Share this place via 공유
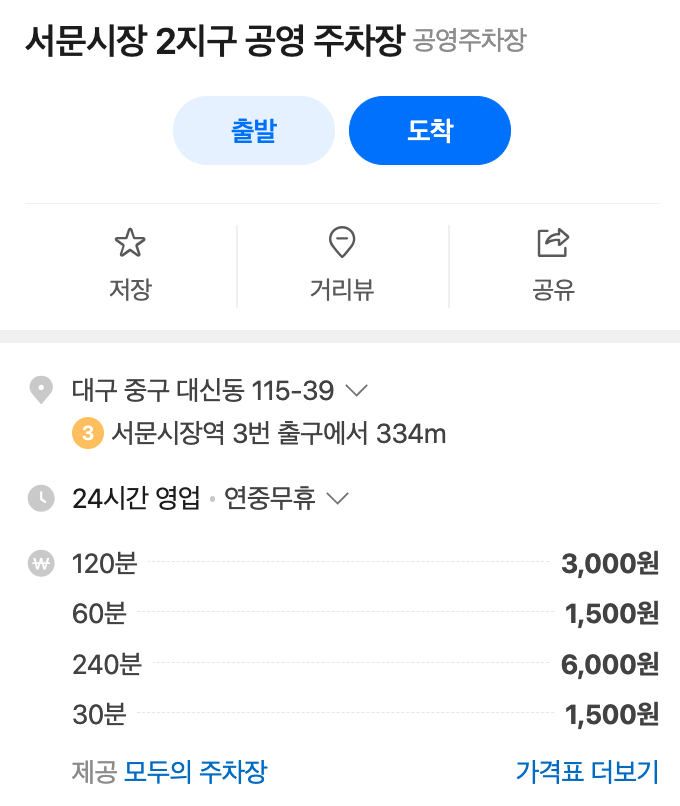The width and height of the screenshot is (680, 806). click(554, 266)
